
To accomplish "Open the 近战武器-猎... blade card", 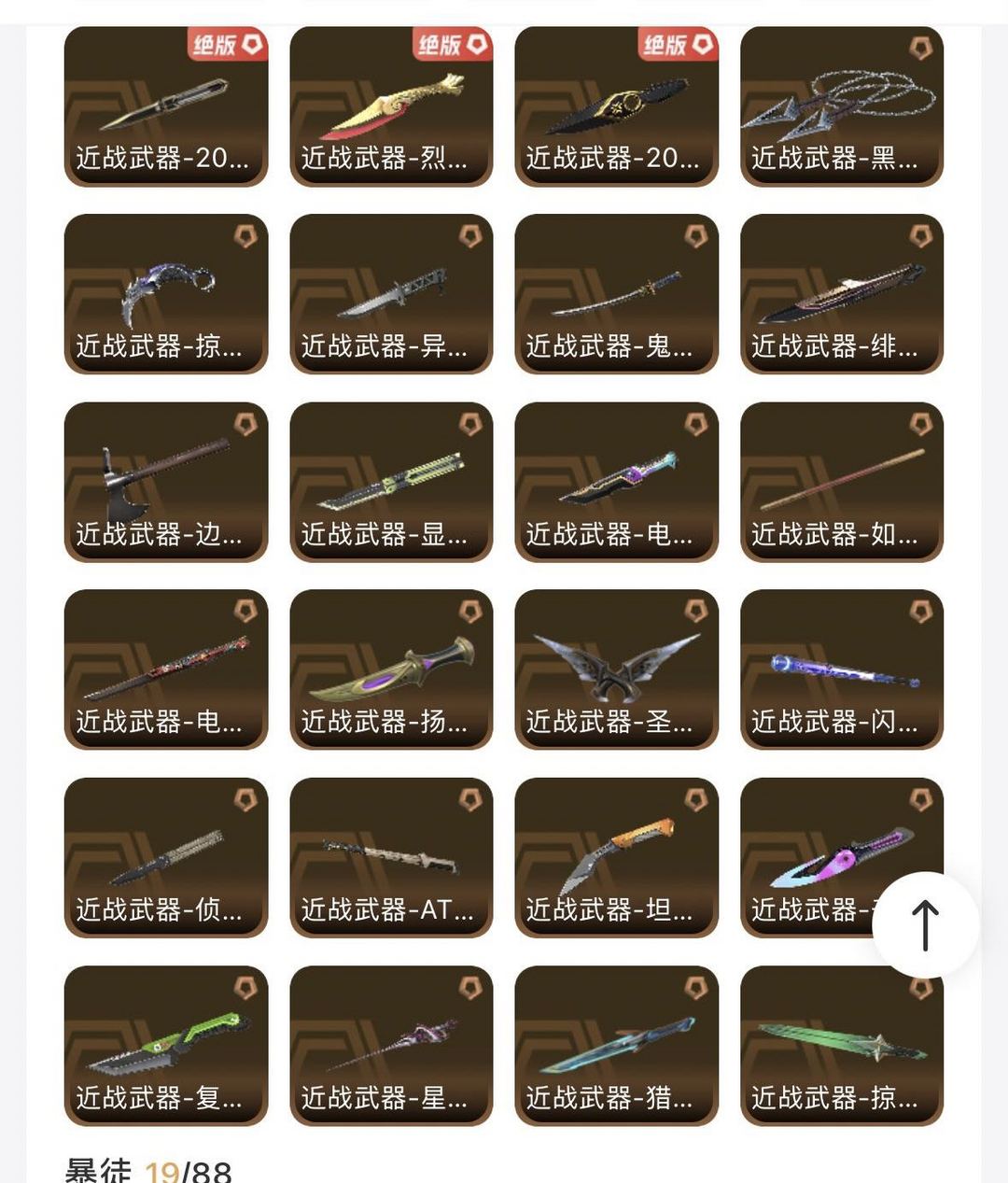I will (616, 1045).
